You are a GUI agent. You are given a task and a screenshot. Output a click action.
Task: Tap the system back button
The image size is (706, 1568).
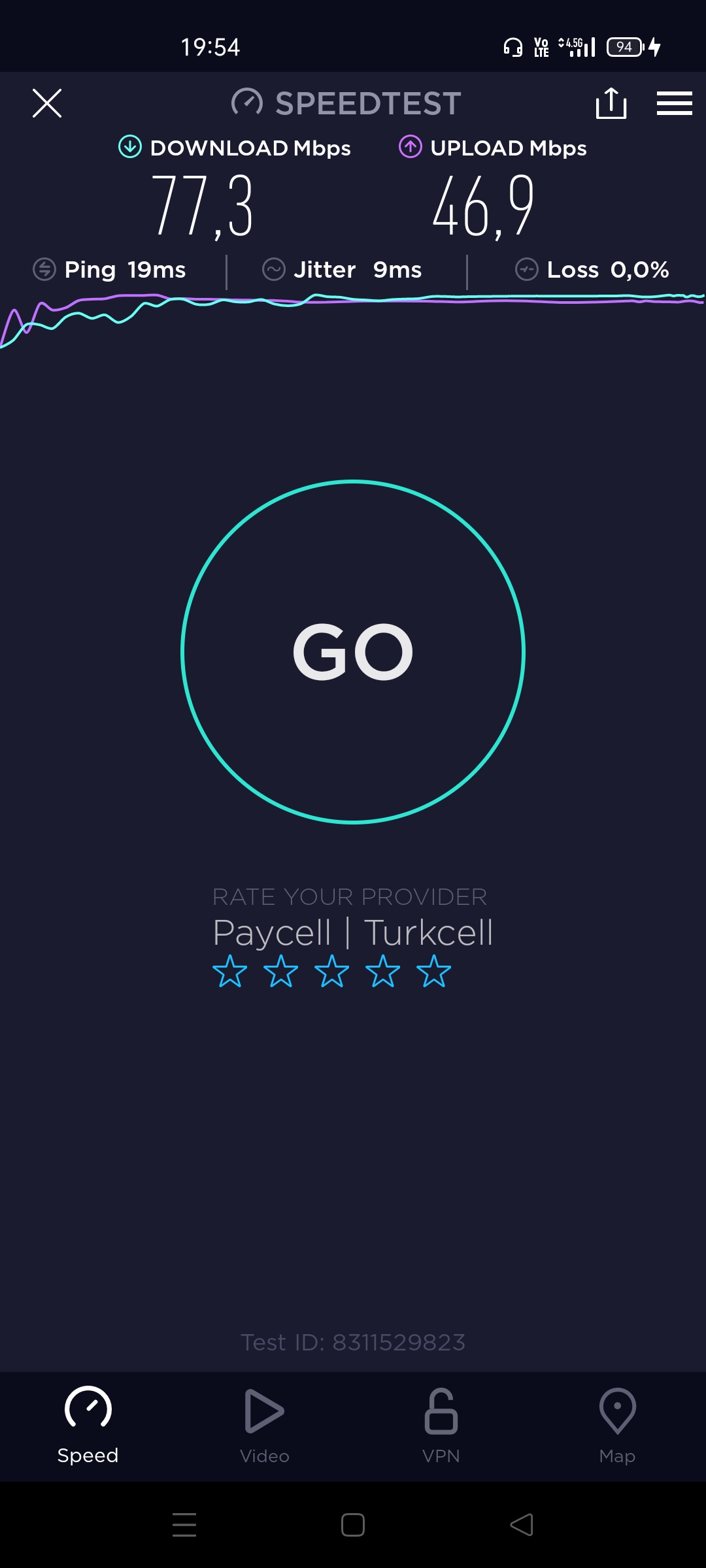pyautogui.click(x=522, y=1525)
